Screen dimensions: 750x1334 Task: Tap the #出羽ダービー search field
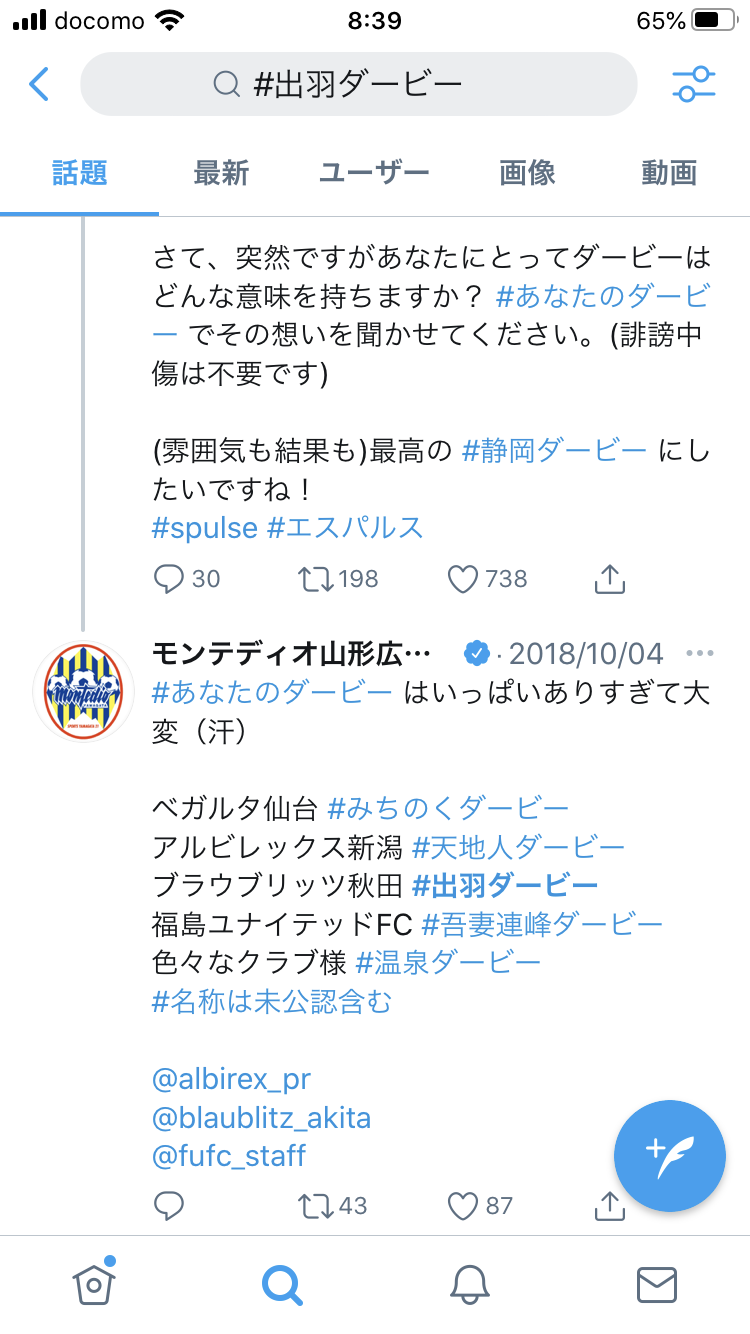[x=358, y=84]
